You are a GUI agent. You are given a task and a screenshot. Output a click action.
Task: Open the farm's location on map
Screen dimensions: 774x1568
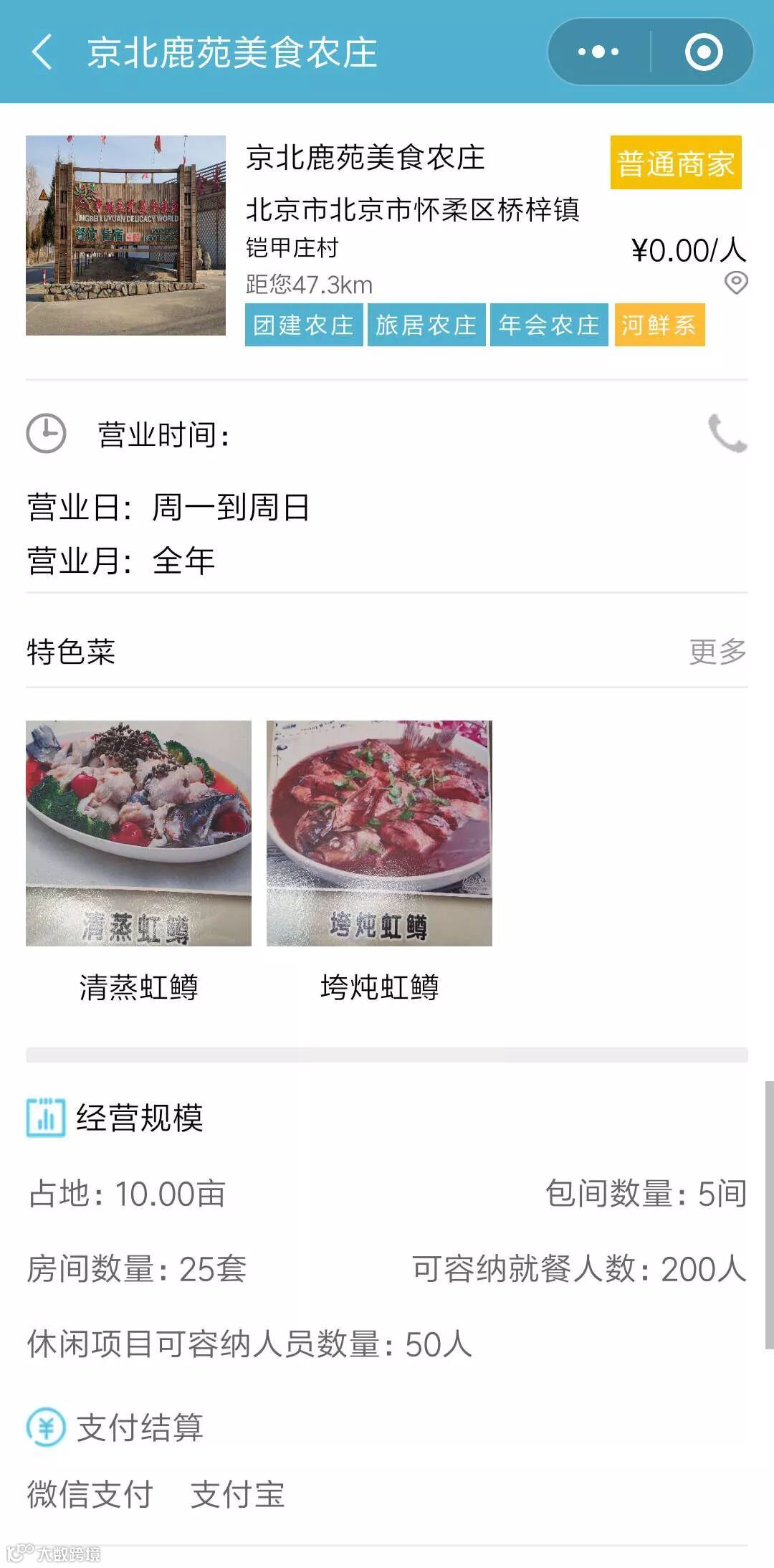point(736,283)
